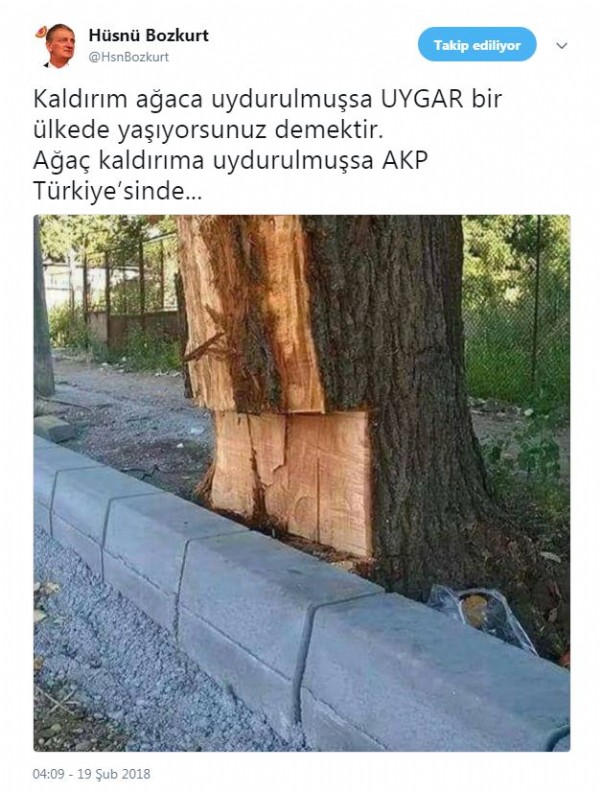Image resolution: width=600 pixels, height=792 pixels.
Task: Tap the Takip ediliyor button
Action: click(x=476, y=45)
